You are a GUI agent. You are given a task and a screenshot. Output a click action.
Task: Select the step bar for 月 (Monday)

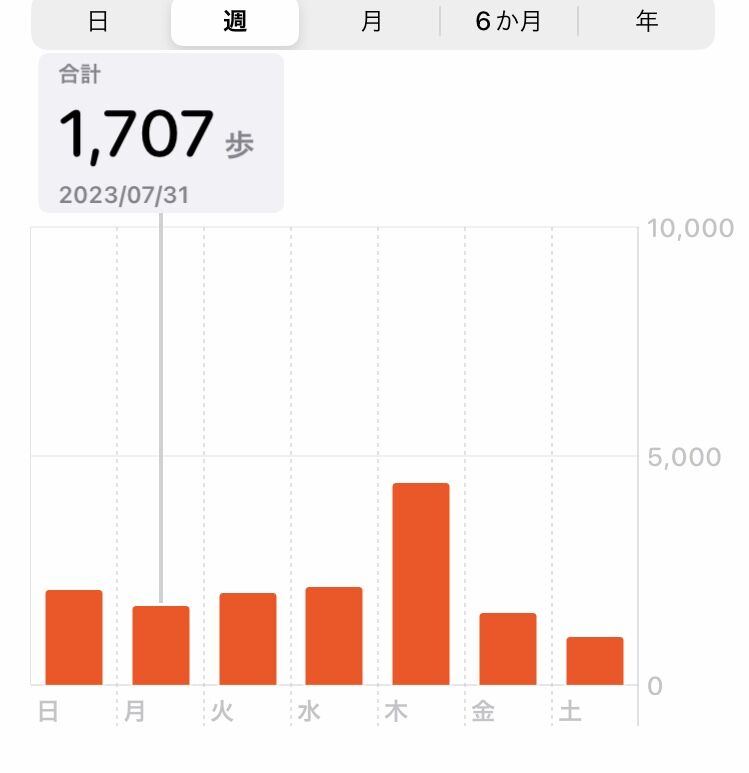(161, 645)
